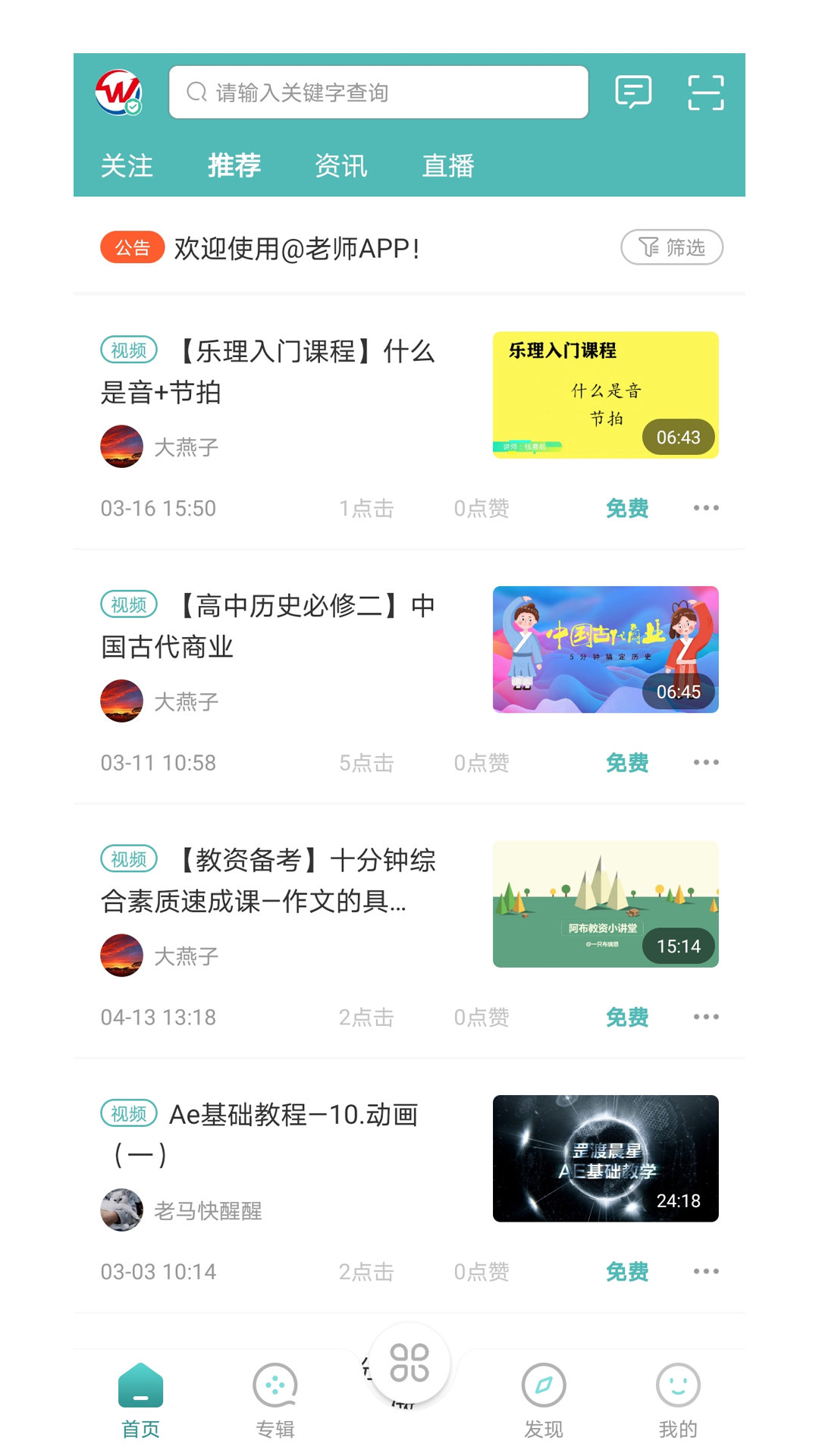The width and height of the screenshot is (819, 1456).
Task: Open the Ae基础教程 video thumbnail
Action: pyautogui.click(x=605, y=1158)
